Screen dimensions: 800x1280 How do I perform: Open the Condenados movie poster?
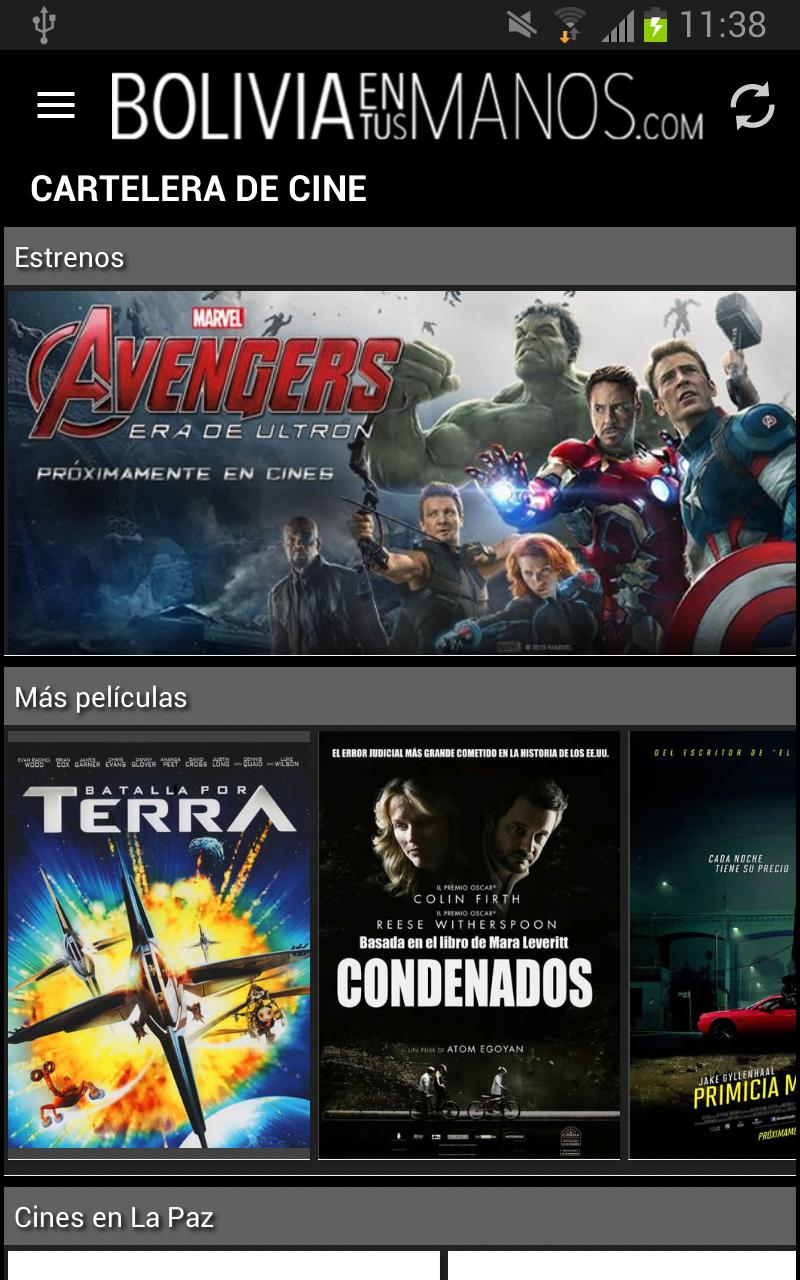[x=469, y=945]
